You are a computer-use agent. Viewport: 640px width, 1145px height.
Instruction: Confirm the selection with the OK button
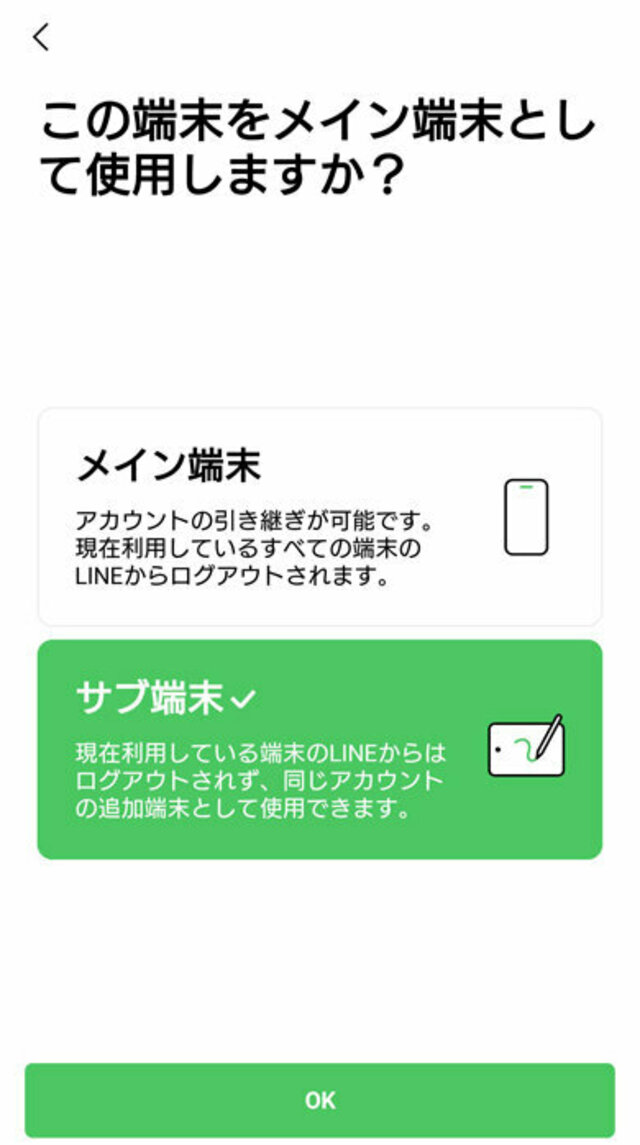(x=320, y=1100)
